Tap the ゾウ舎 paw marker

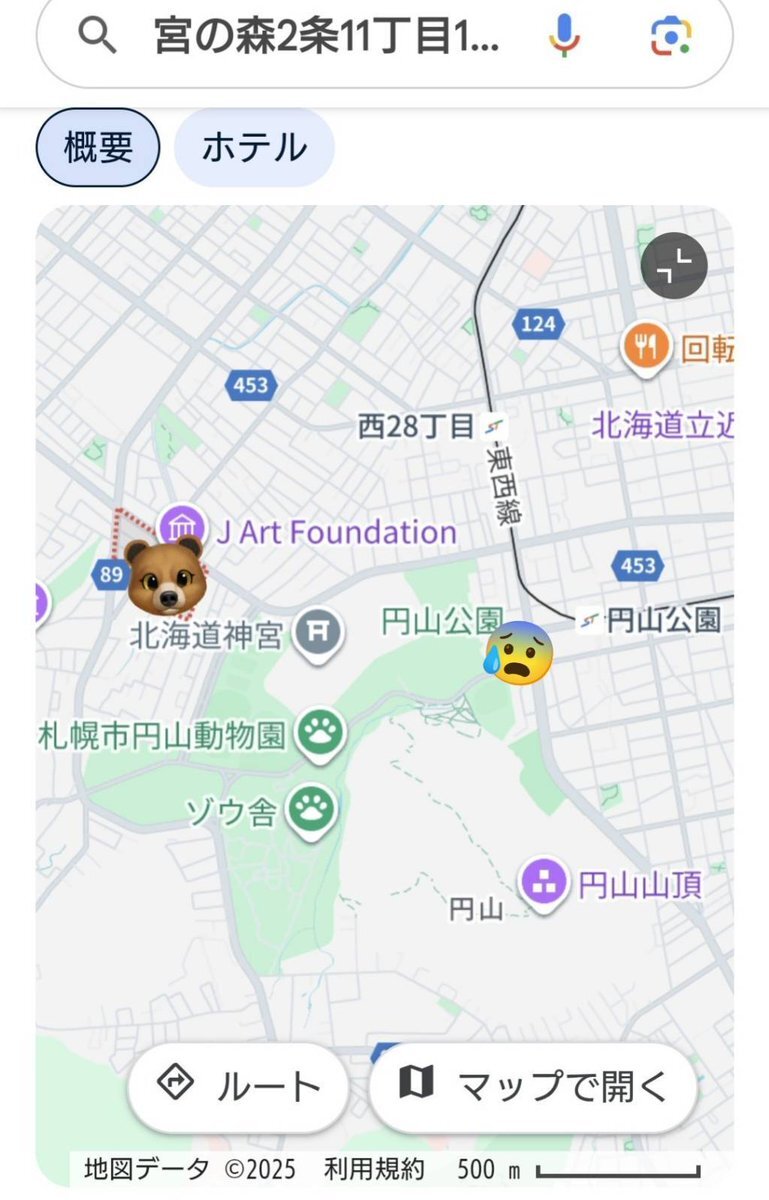click(313, 809)
